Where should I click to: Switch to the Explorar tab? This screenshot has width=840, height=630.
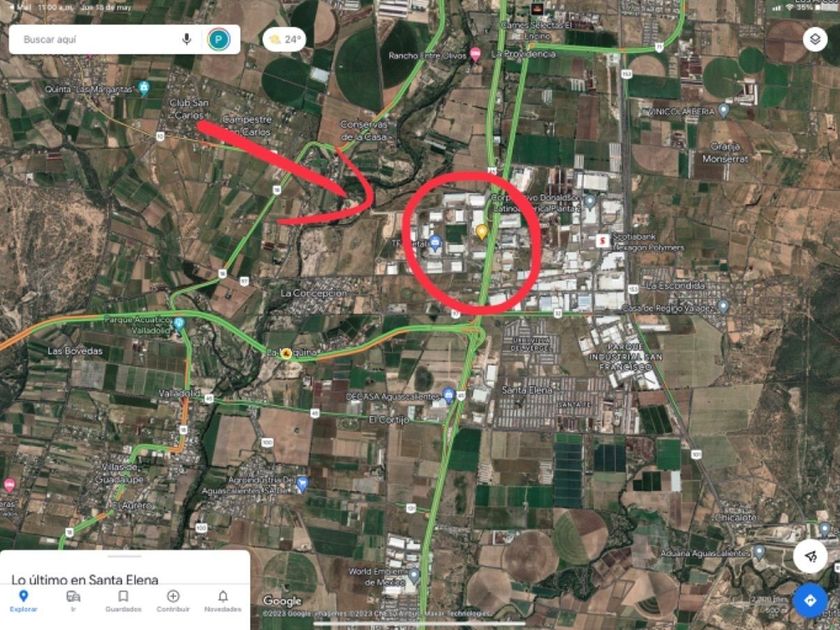point(24,600)
